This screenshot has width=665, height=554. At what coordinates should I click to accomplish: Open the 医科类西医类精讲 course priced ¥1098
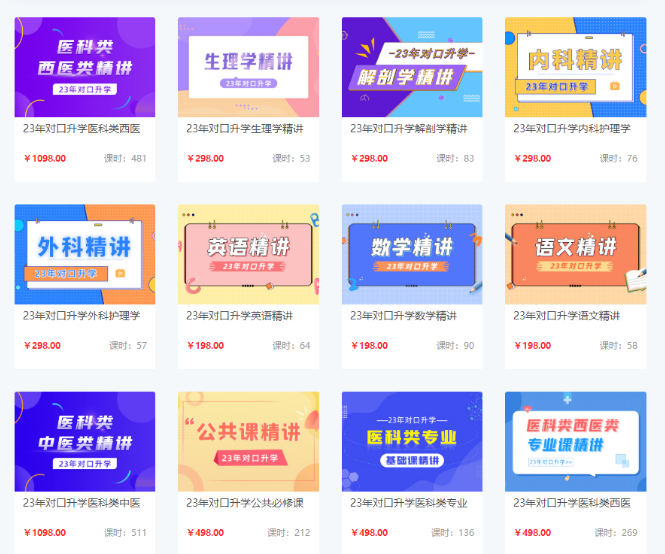pyautogui.click(x=85, y=68)
